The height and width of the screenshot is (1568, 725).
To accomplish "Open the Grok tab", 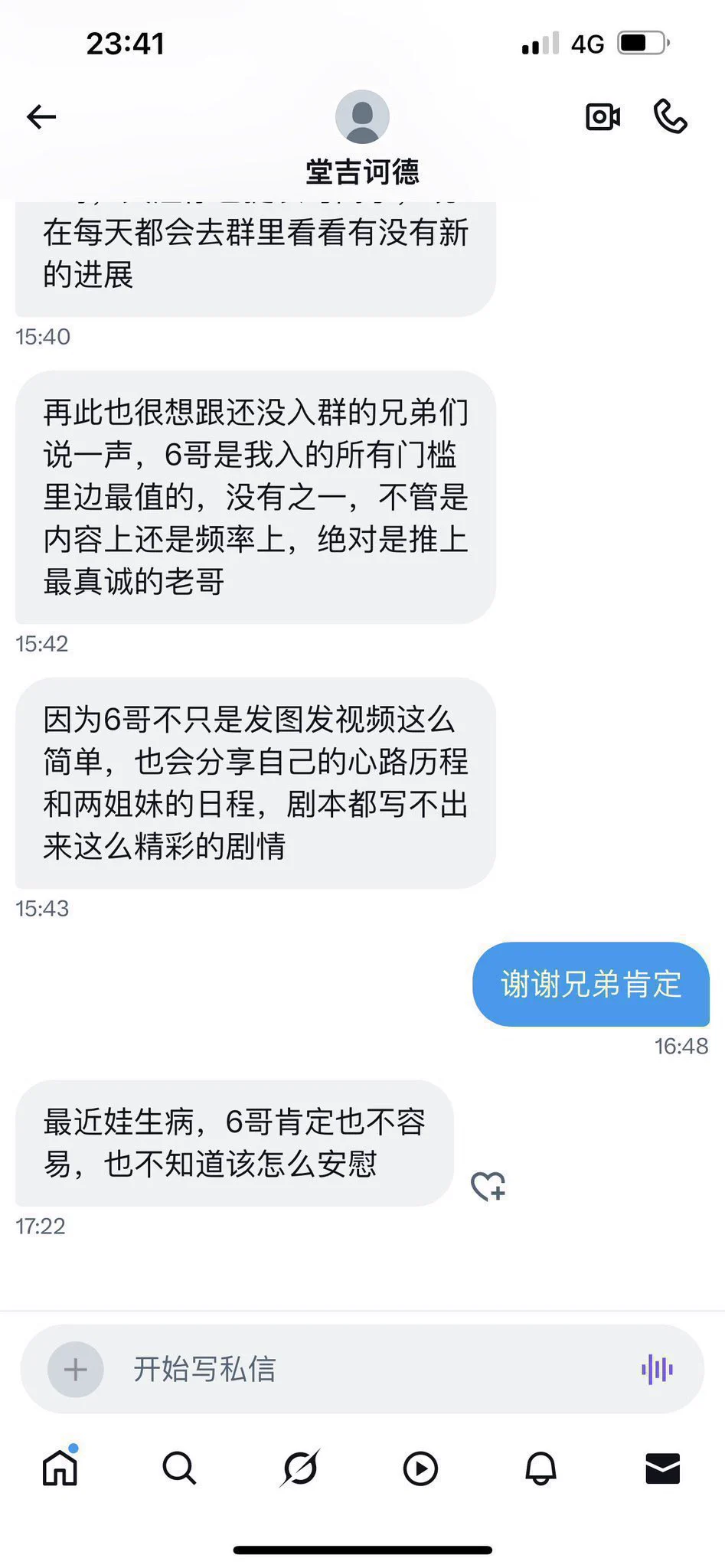I will [300, 1468].
